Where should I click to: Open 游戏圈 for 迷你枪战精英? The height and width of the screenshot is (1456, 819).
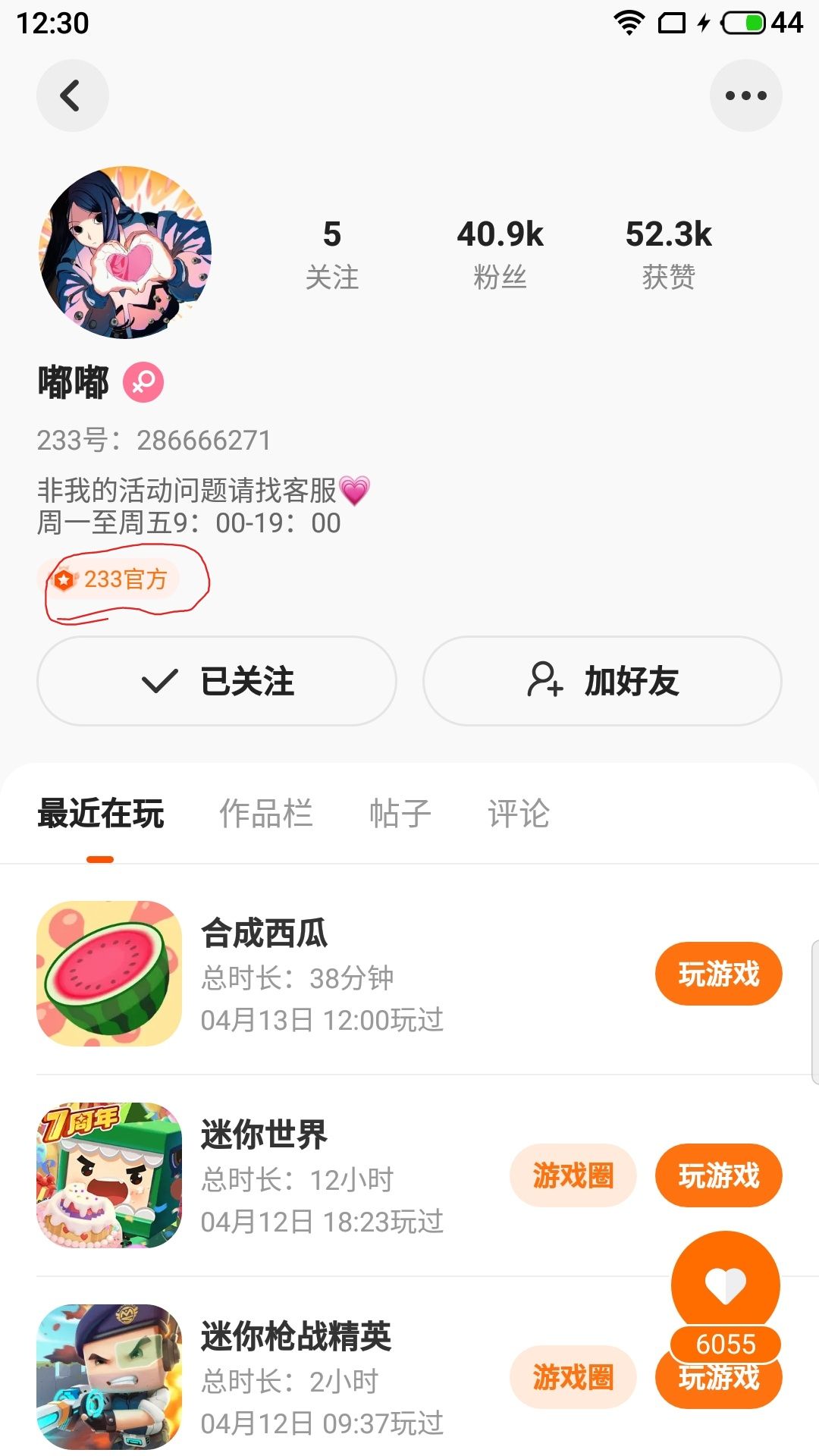pos(573,1377)
